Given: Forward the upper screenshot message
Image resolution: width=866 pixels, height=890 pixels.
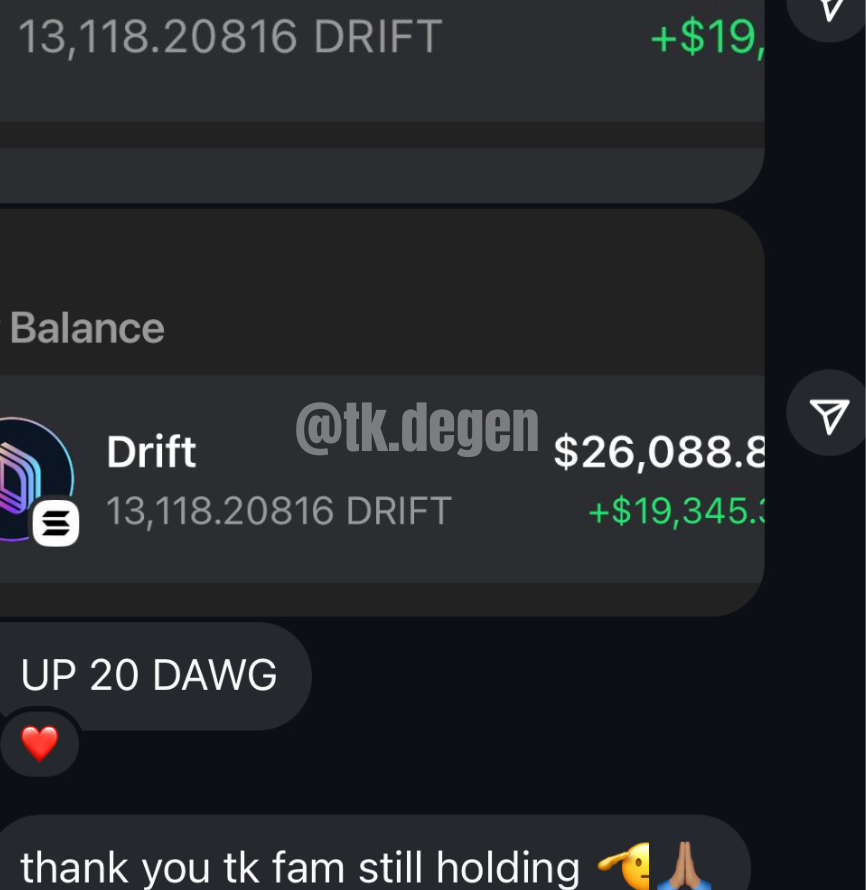Looking at the screenshot, I should [828, 10].
